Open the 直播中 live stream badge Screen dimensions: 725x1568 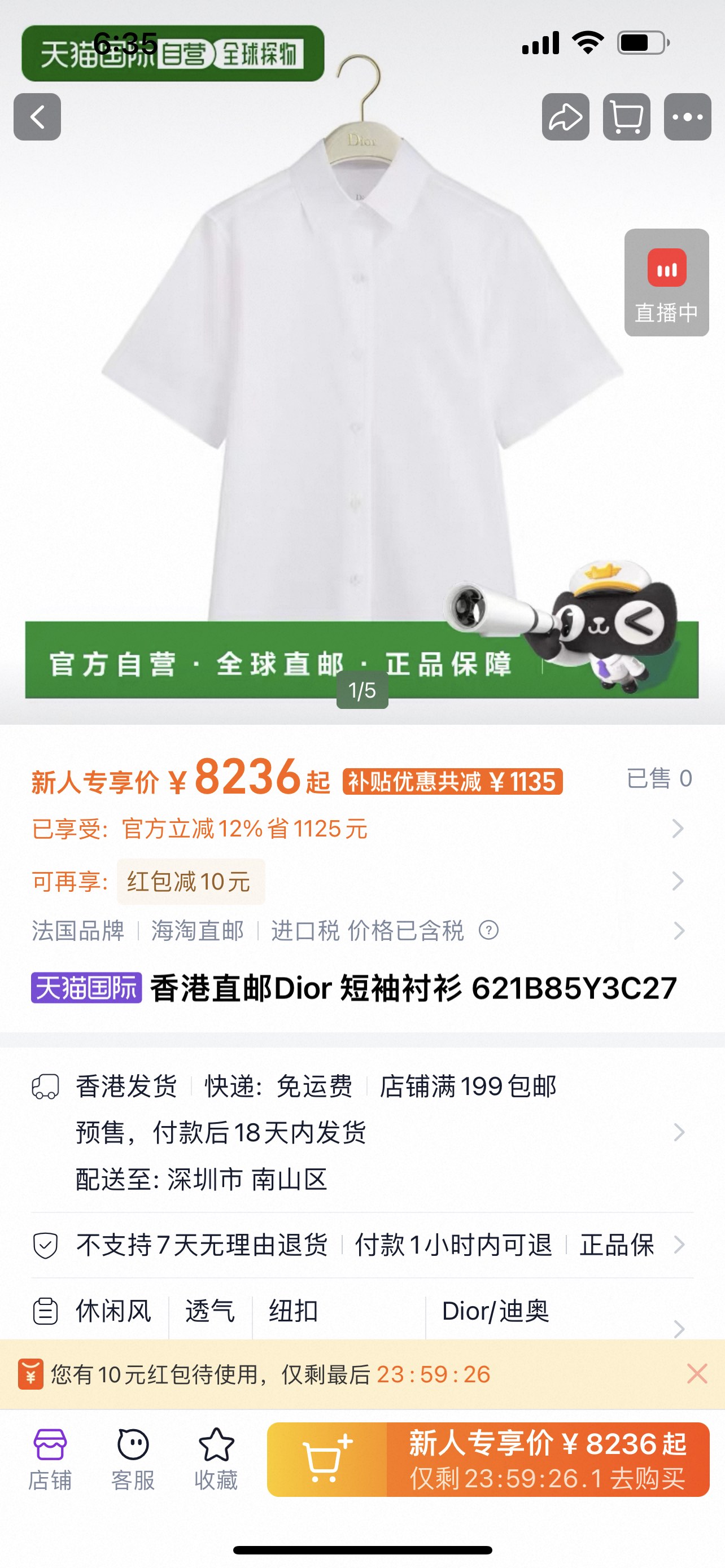tap(667, 282)
